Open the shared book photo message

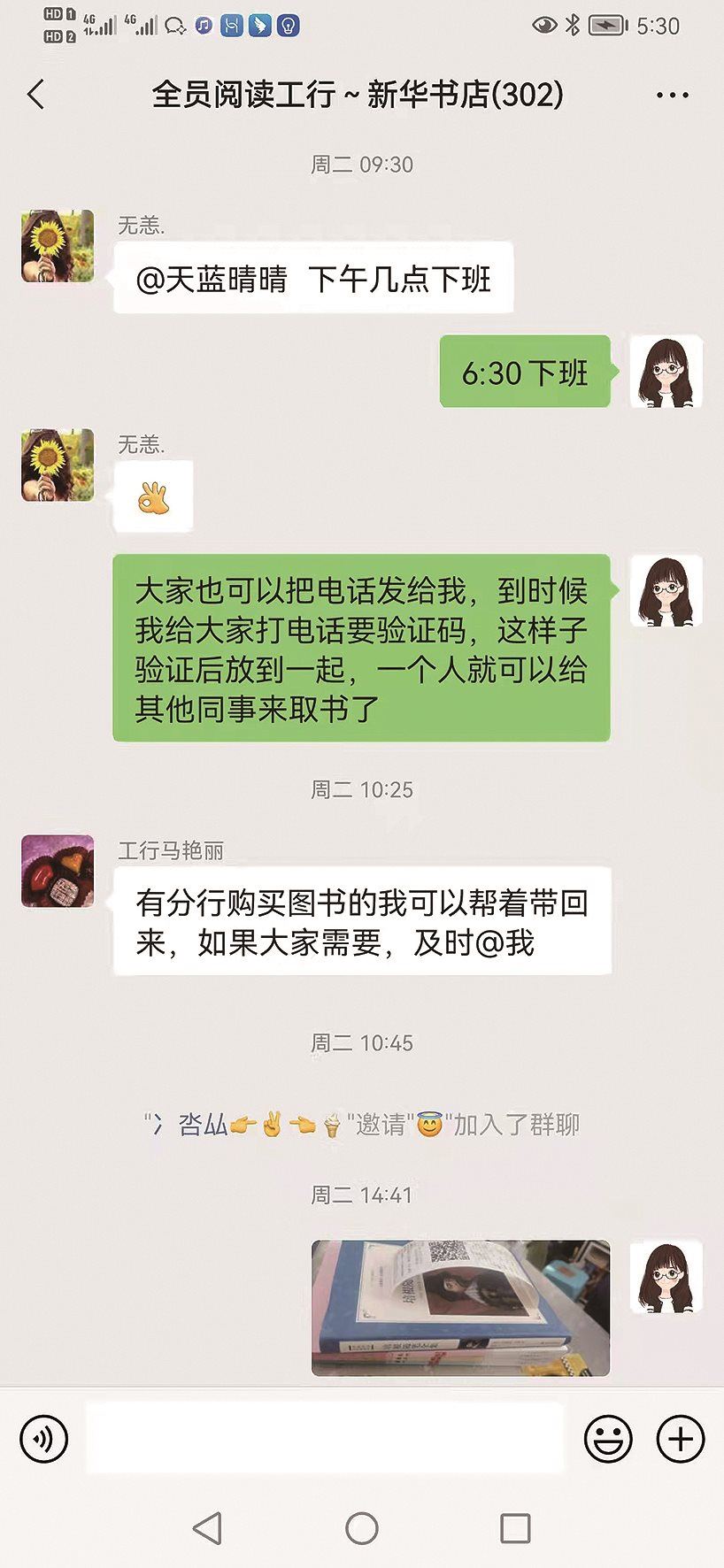[460, 1308]
